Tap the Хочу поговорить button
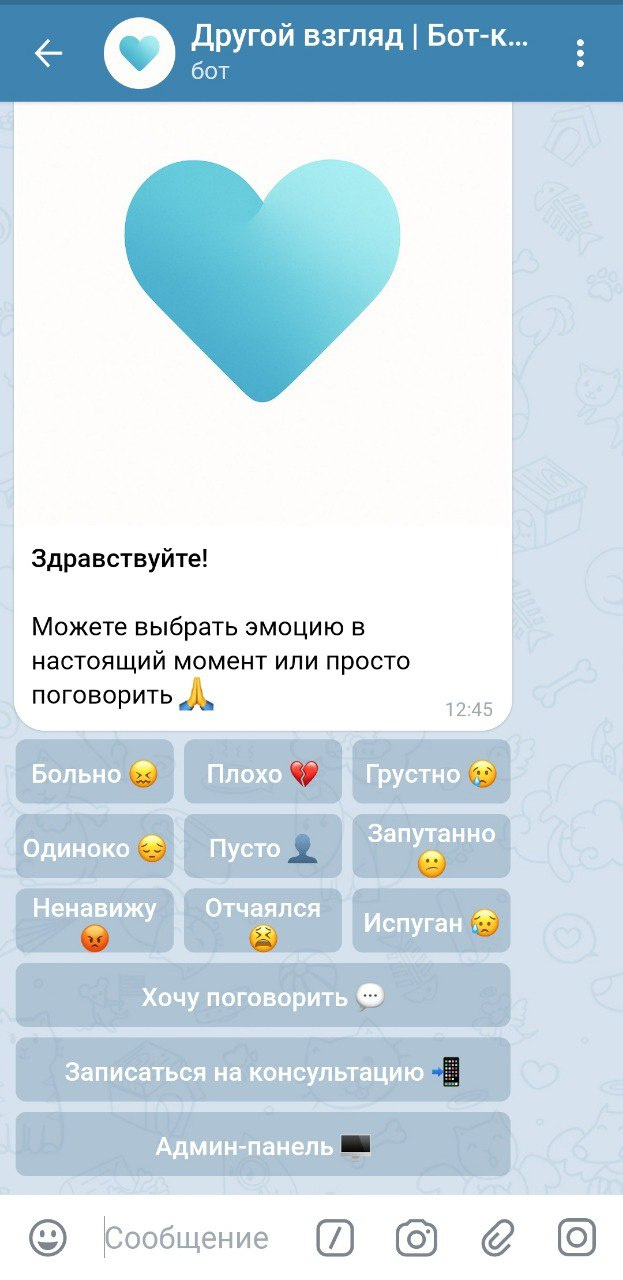The image size is (623, 1280). 263,996
